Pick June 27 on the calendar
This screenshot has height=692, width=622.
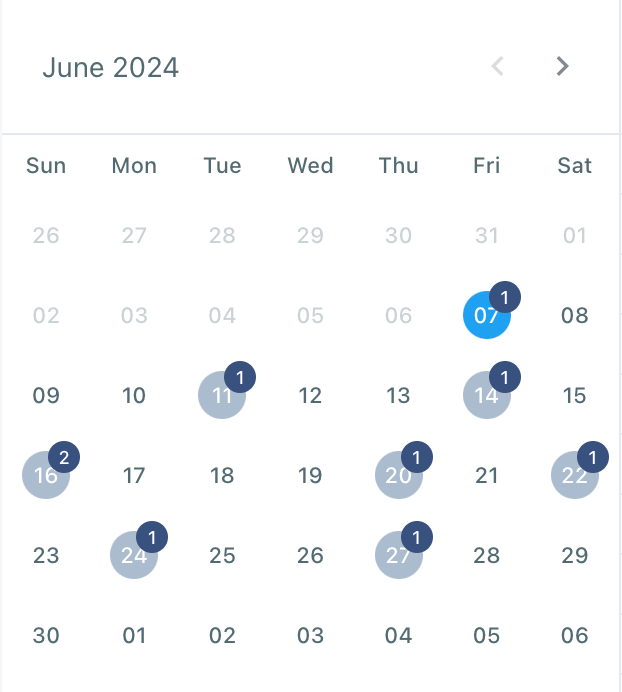[x=399, y=555]
